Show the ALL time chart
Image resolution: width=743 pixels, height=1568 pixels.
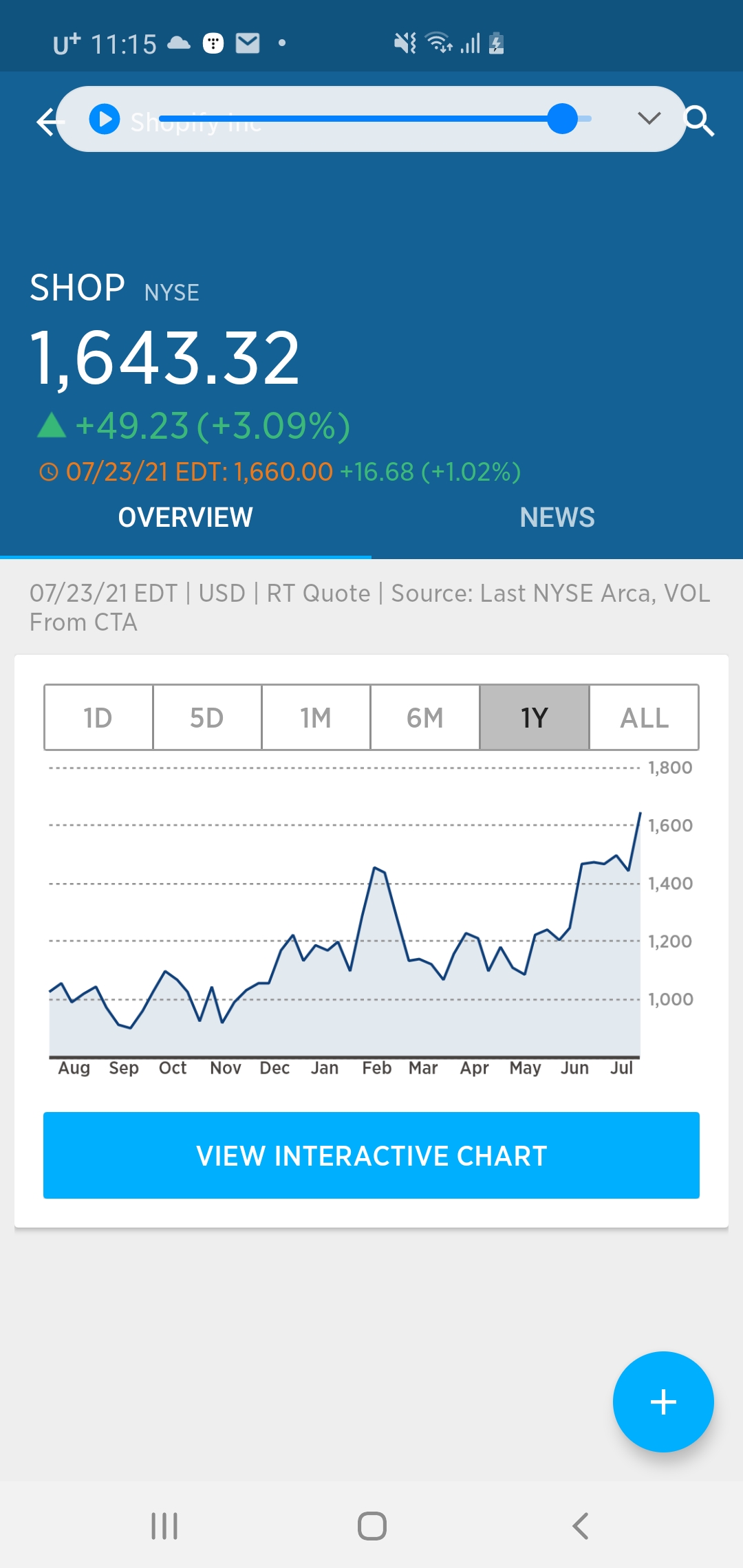pos(645,717)
